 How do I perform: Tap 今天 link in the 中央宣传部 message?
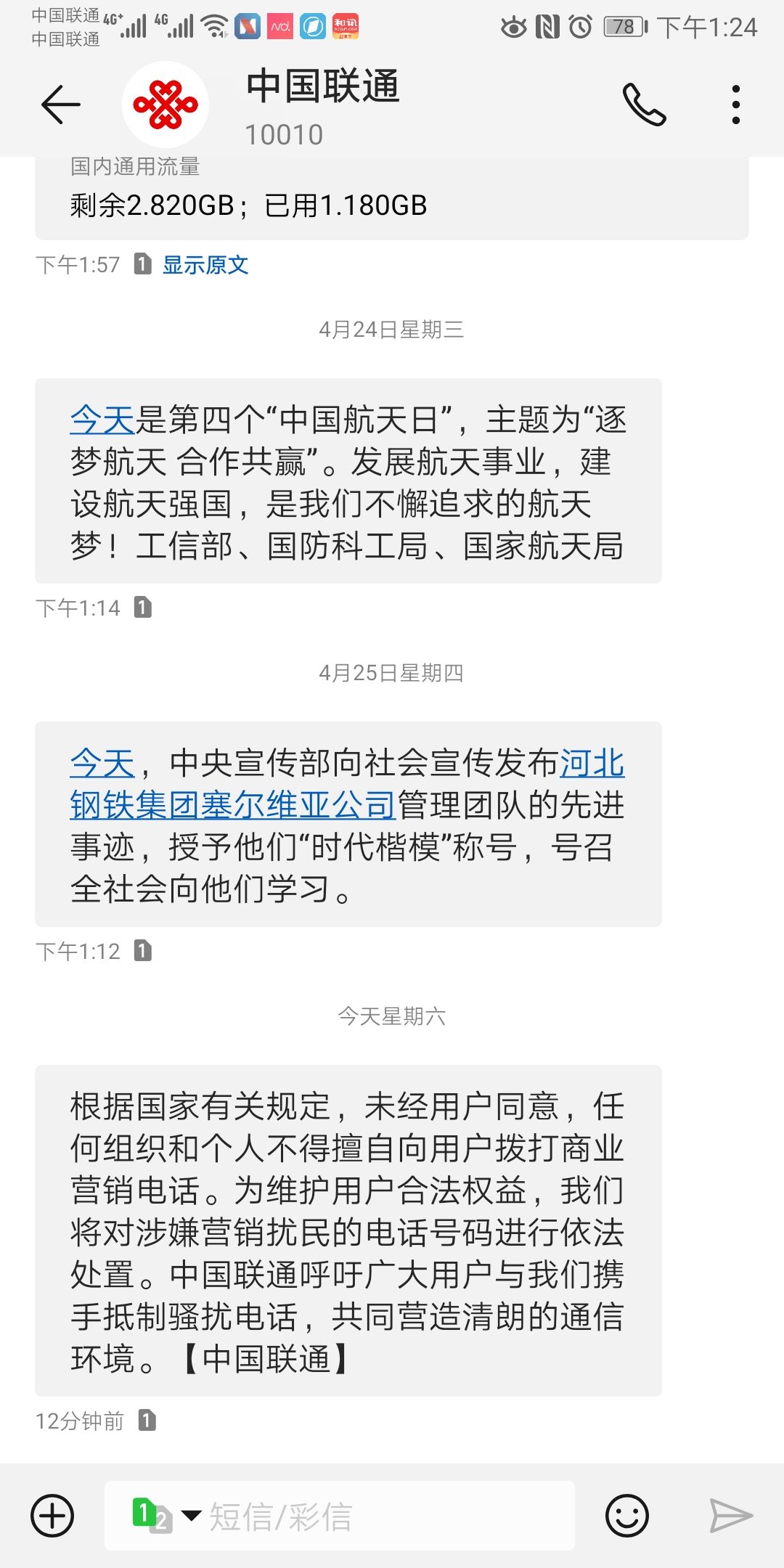102,764
